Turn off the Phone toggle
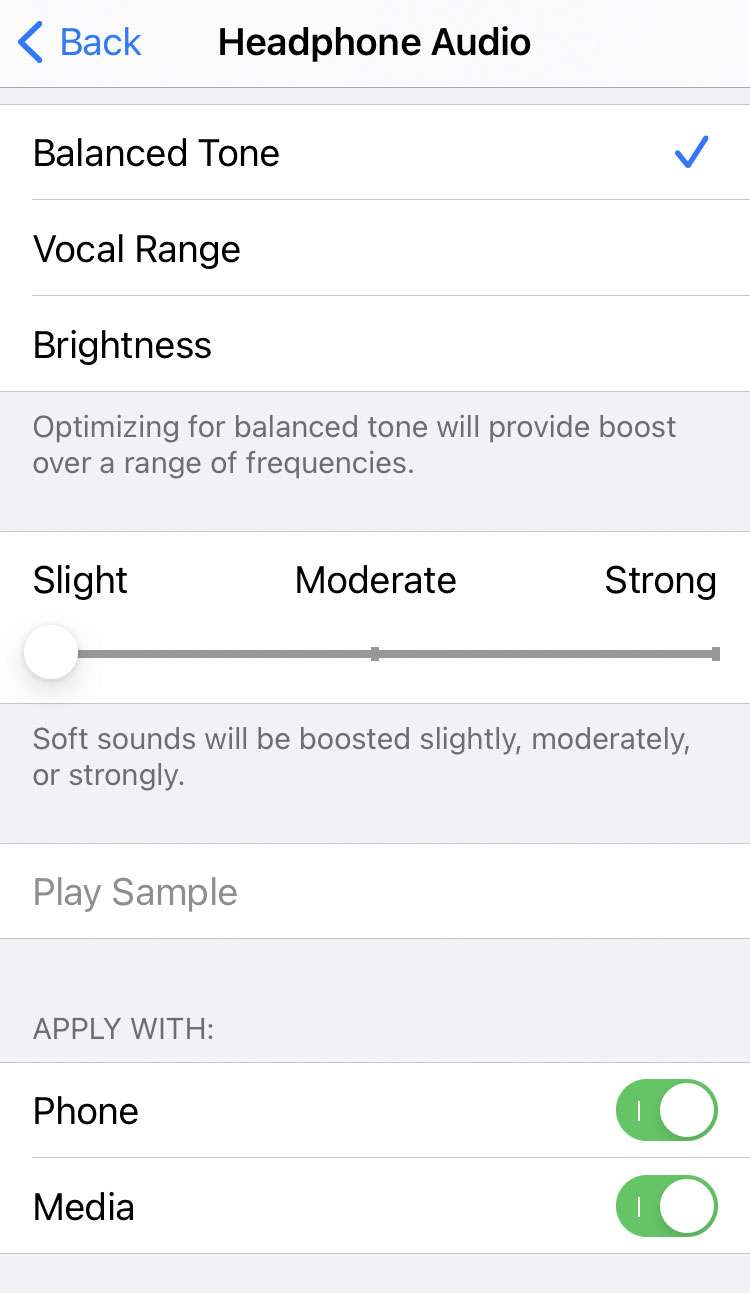750x1293 pixels. click(666, 1110)
